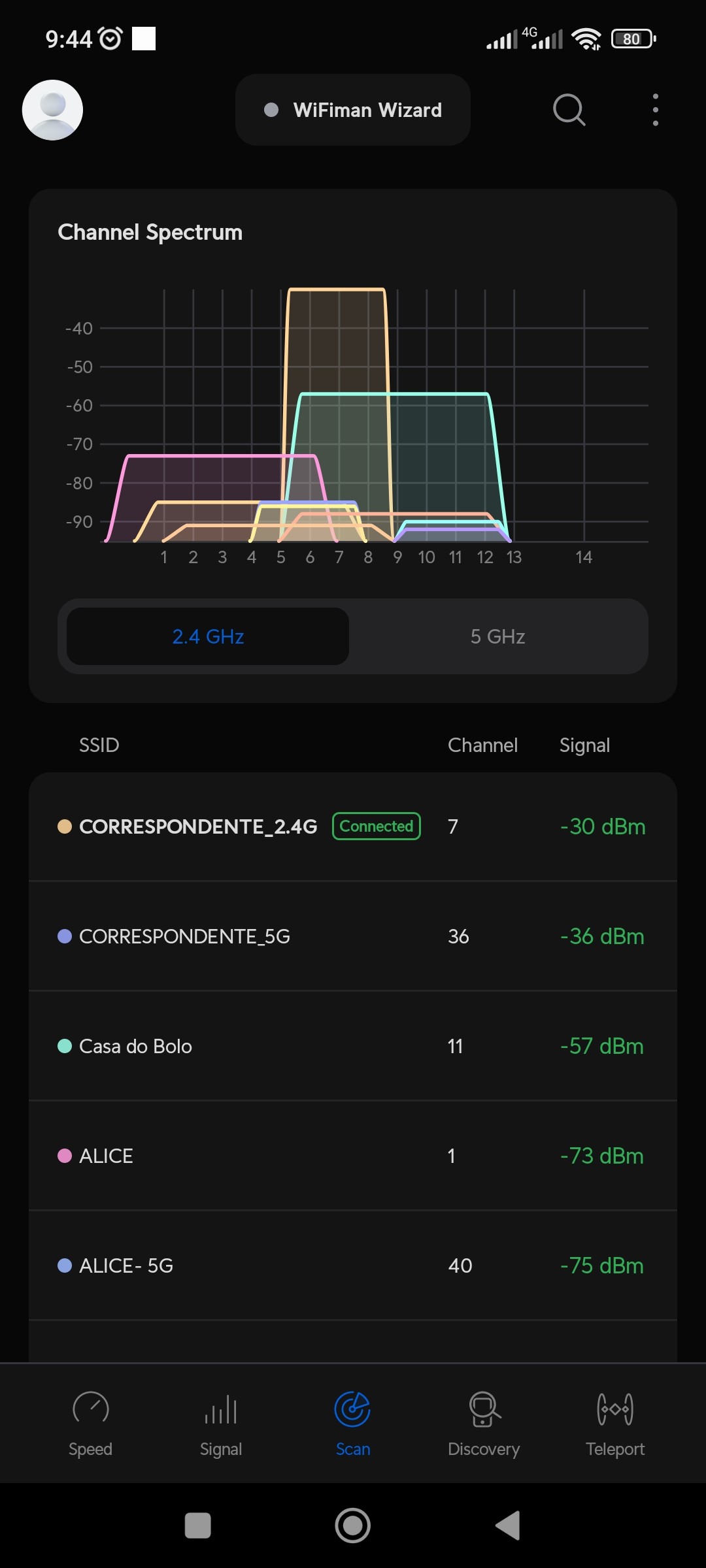Switch to the 5 GHz band
Image resolution: width=706 pixels, height=1568 pixels.
(497, 636)
